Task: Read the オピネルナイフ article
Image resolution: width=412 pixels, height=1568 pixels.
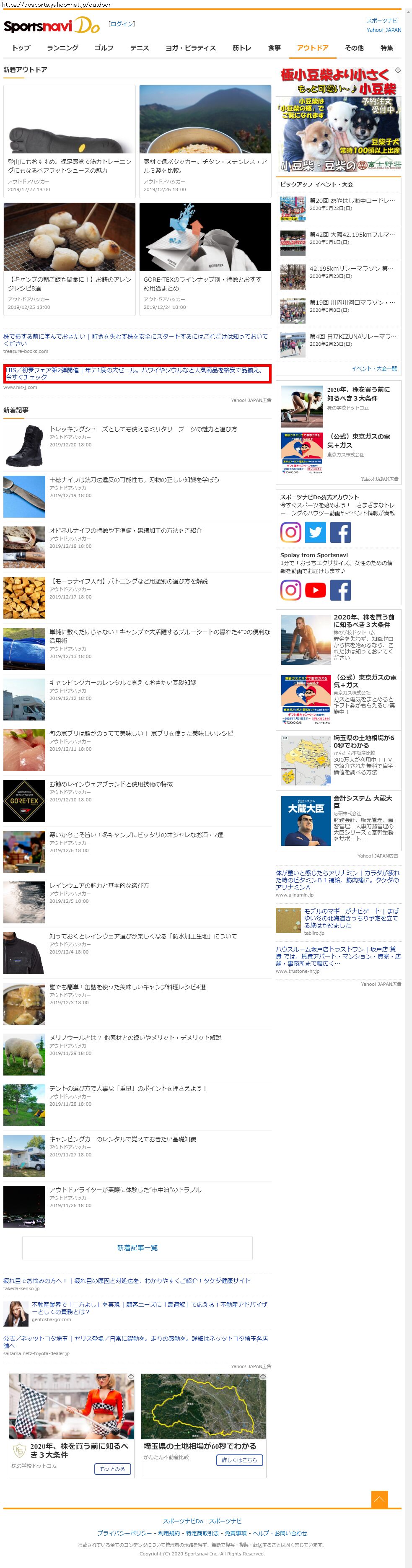Action: pos(125,530)
